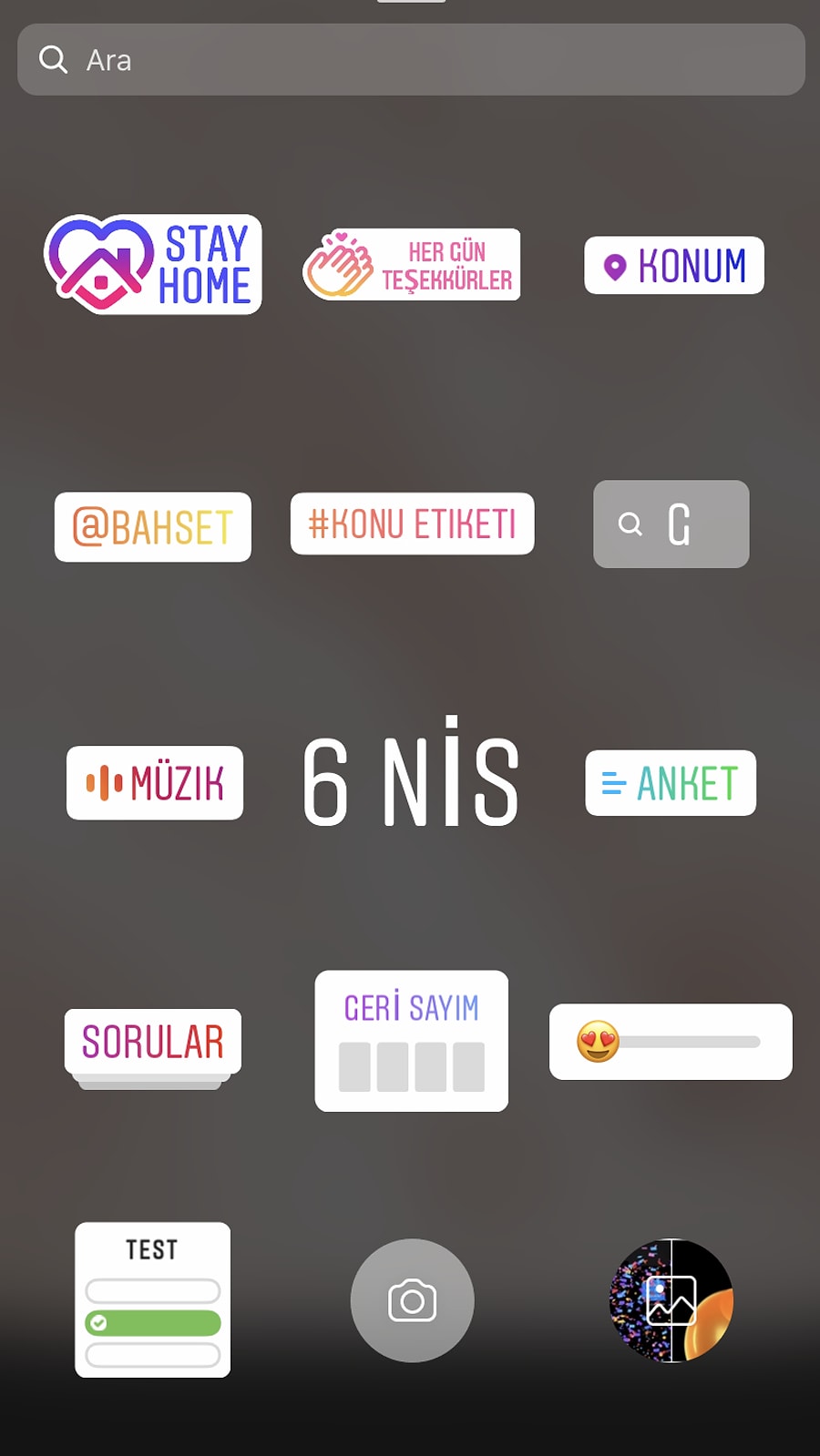Select the Test quiz sticker
Image resolution: width=820 pixels, height=1456 pixels.
click(x=152, y=1299)
